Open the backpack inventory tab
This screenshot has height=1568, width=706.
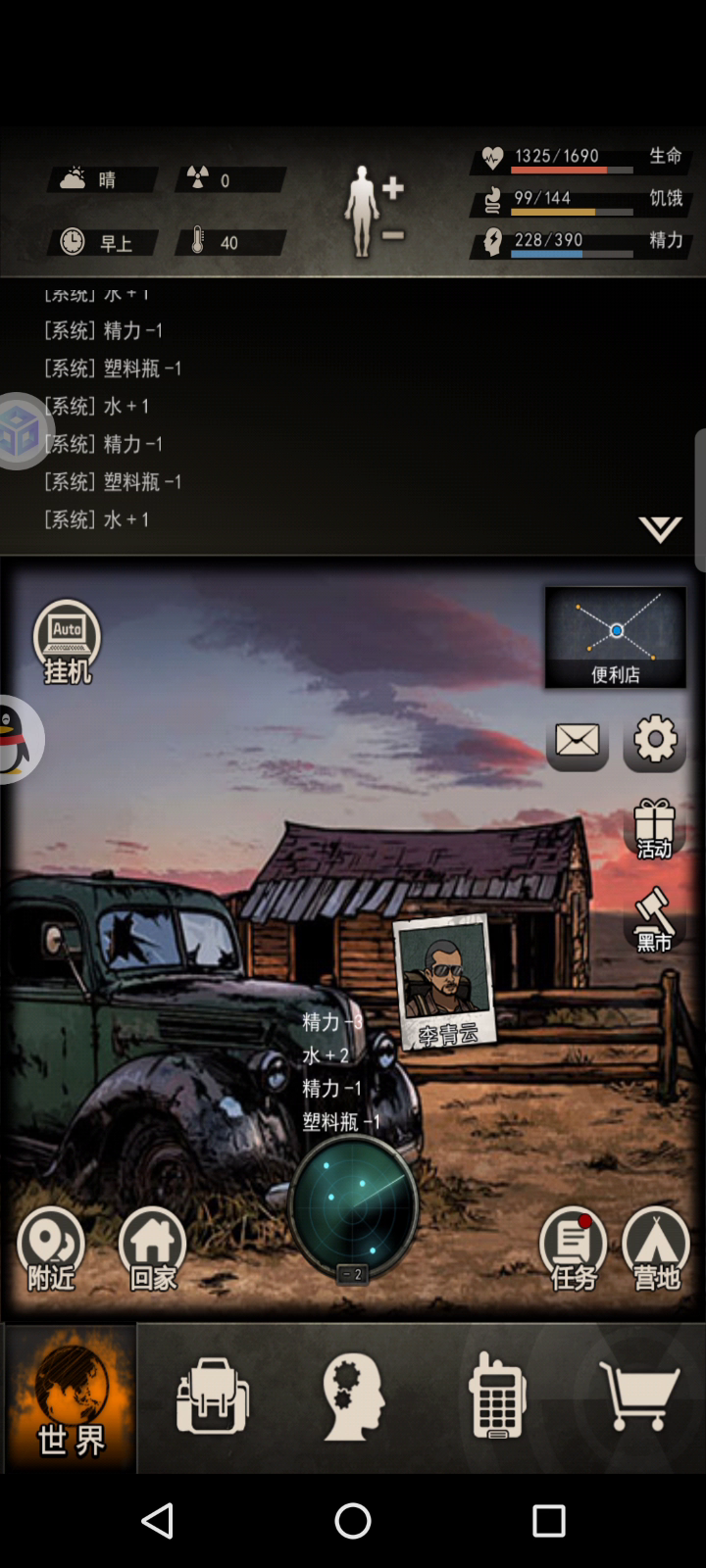pos(212,1396)
